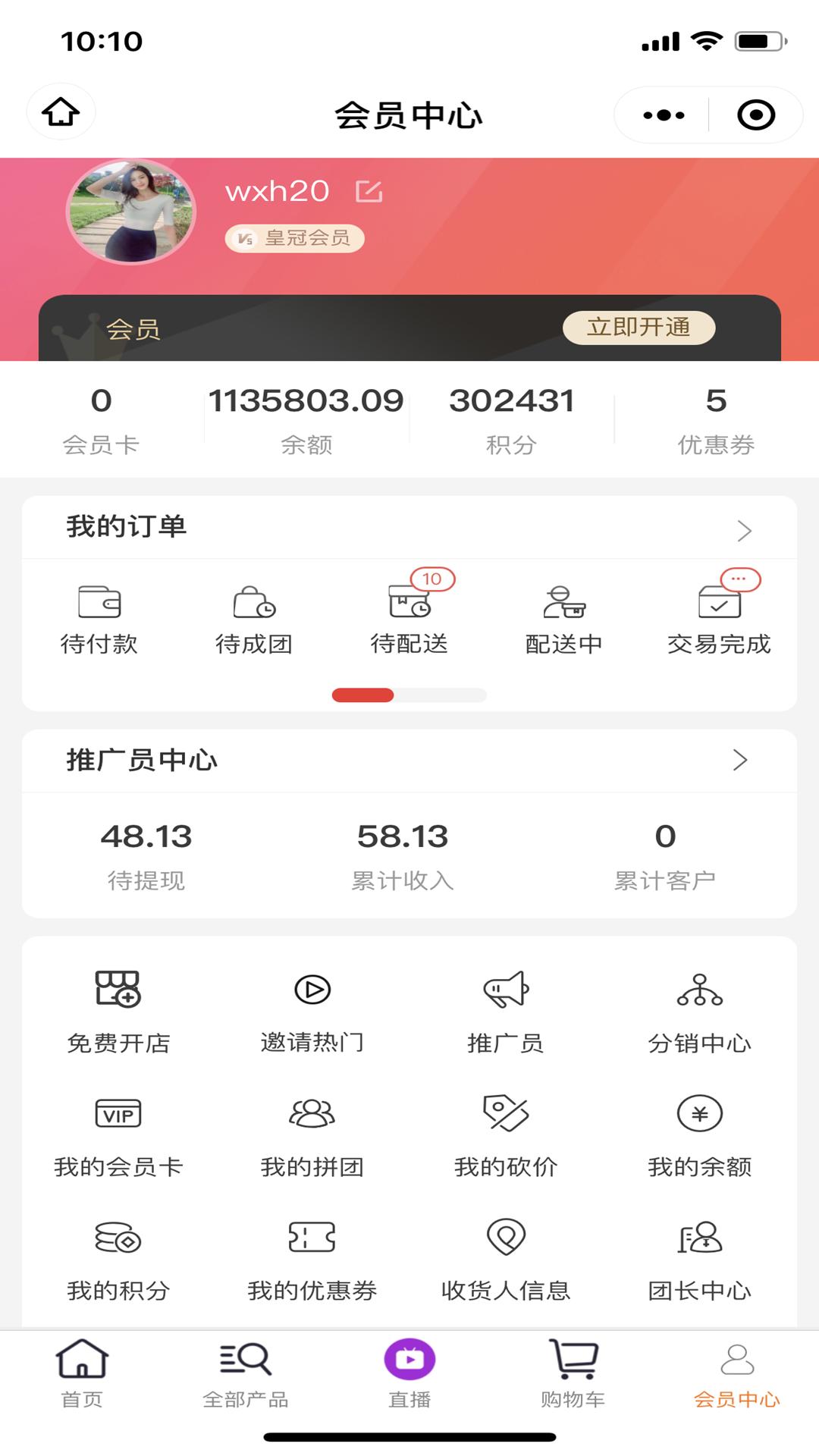
Task: Select the 待成团 group orders icon
Action: [254, 618]
